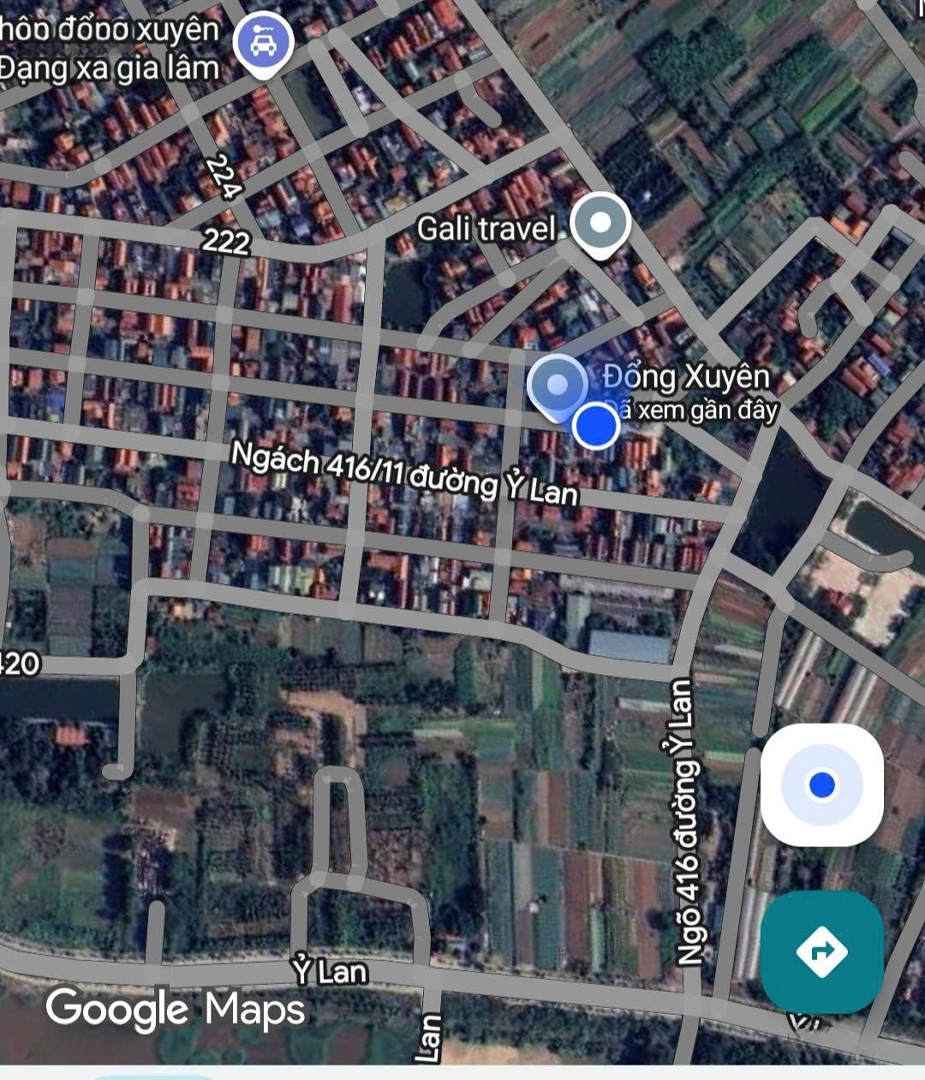Tap the car wash pin near Đổng Xuyên
Viewport: 925px width, 1080px height.
click(263, 43)
